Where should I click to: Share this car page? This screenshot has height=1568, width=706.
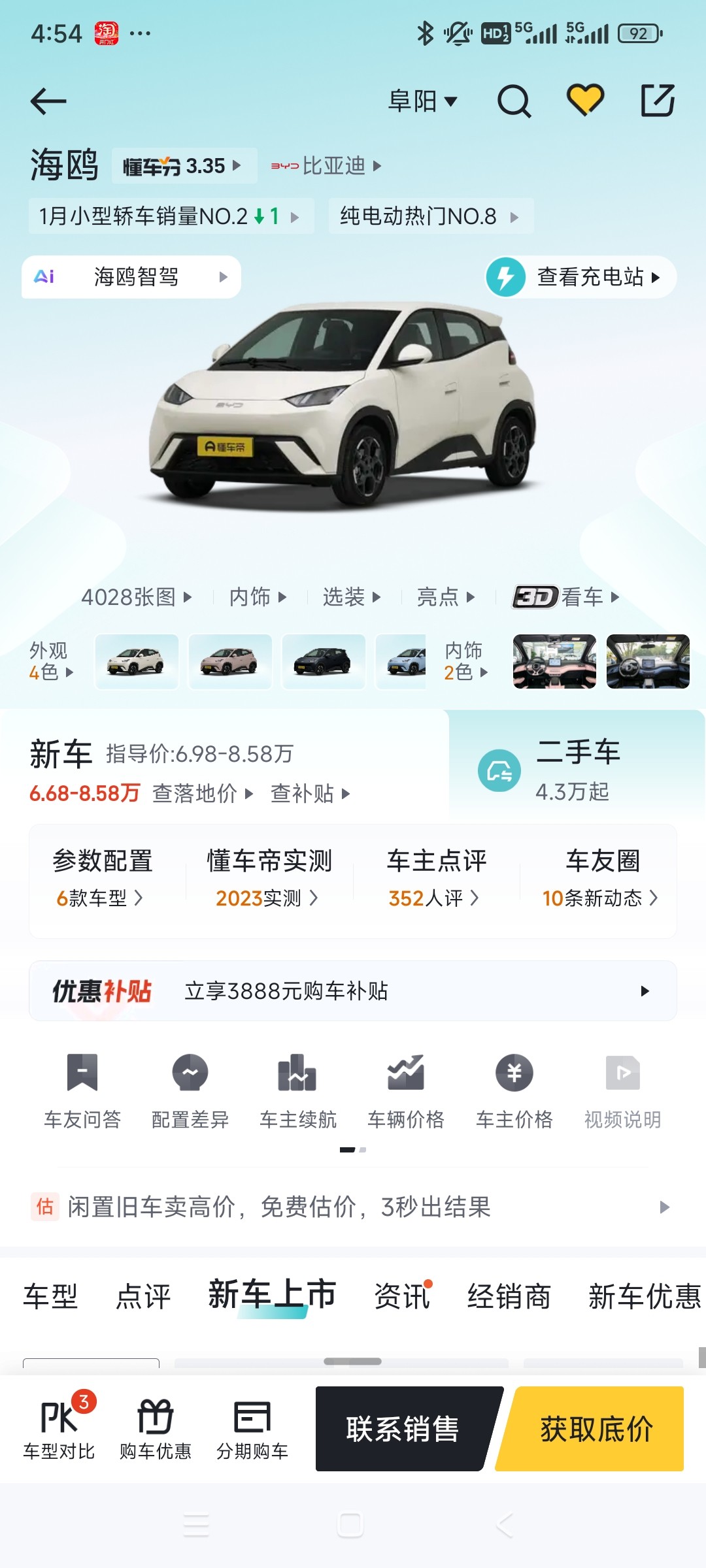click(657, 100)
